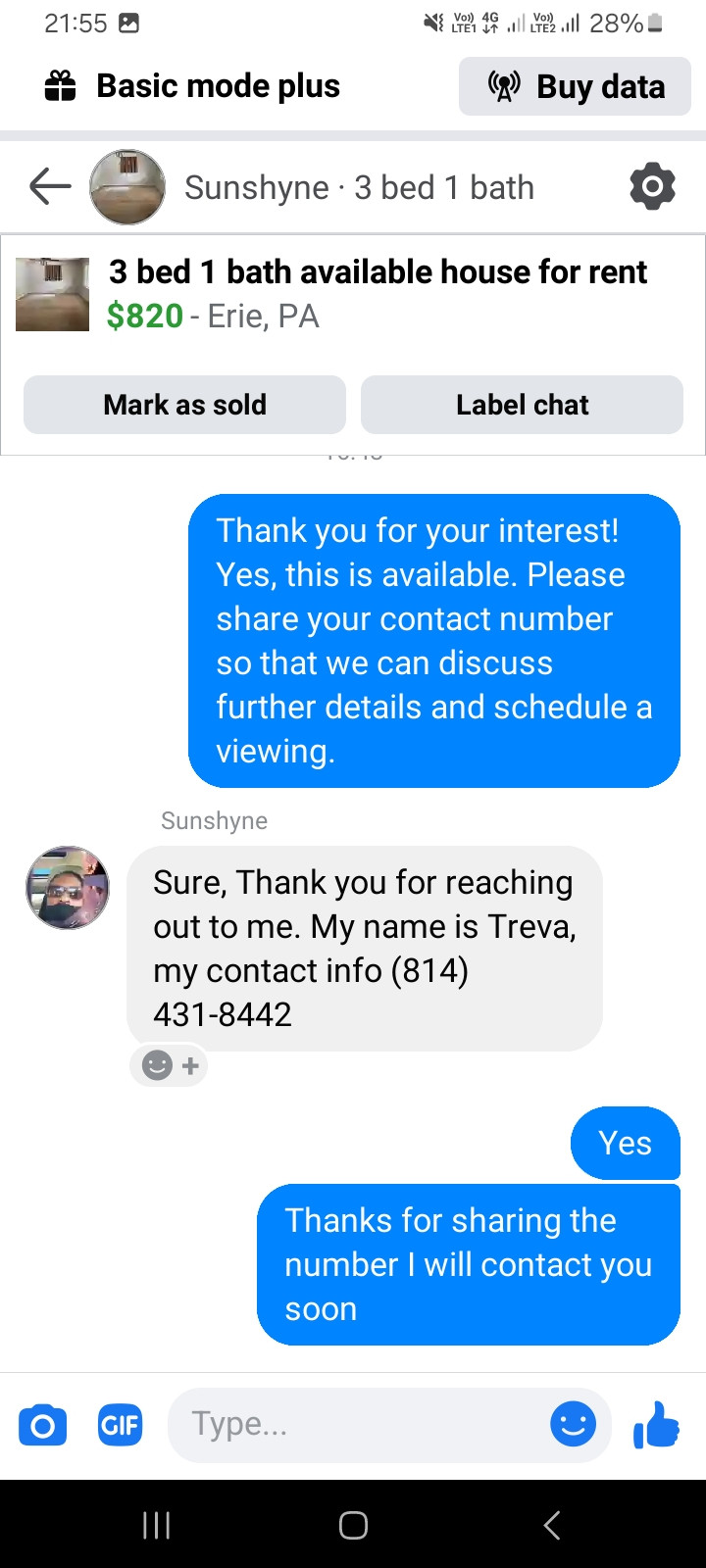Open the emoji picker in message box
Image resolution: width=706 pixels, height=1568 pixels.
coord(573,1424)
